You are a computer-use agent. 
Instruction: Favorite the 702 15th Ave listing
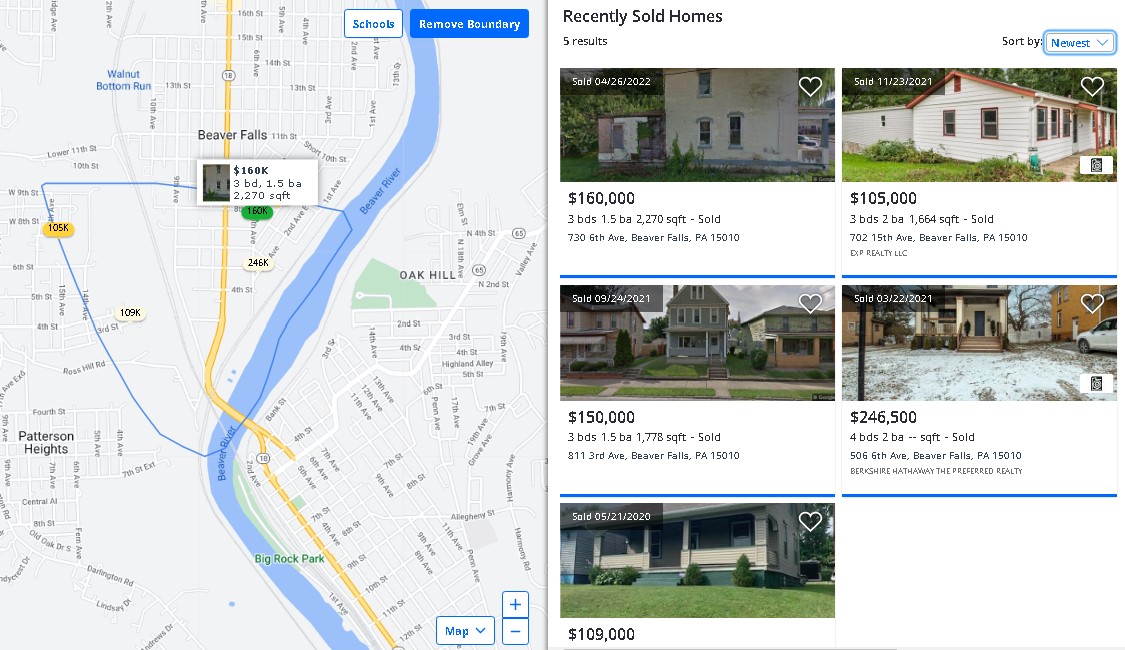1092,87
